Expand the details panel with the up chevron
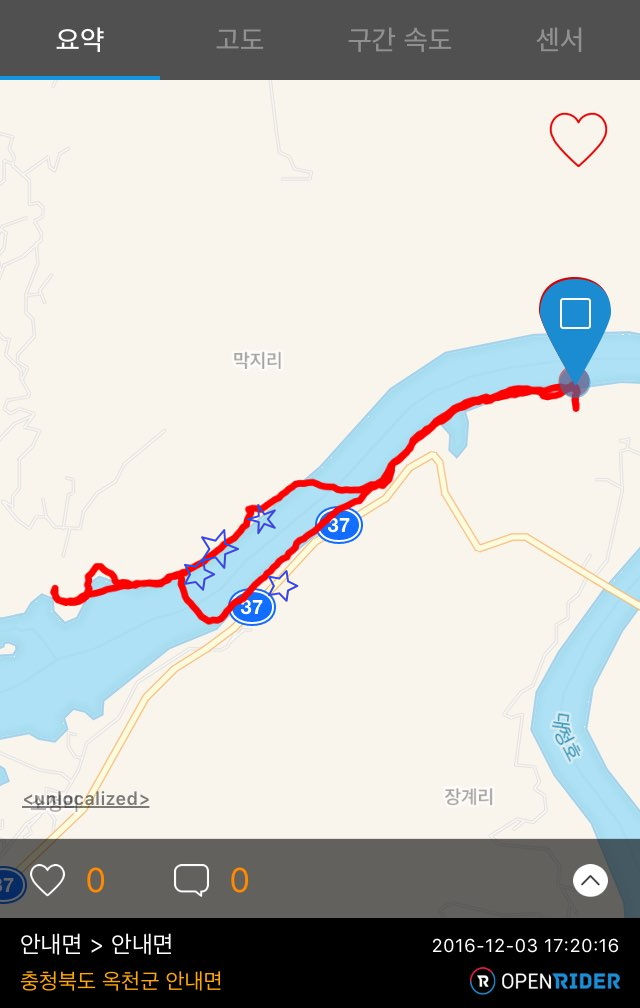 click(x=590, y=880)
